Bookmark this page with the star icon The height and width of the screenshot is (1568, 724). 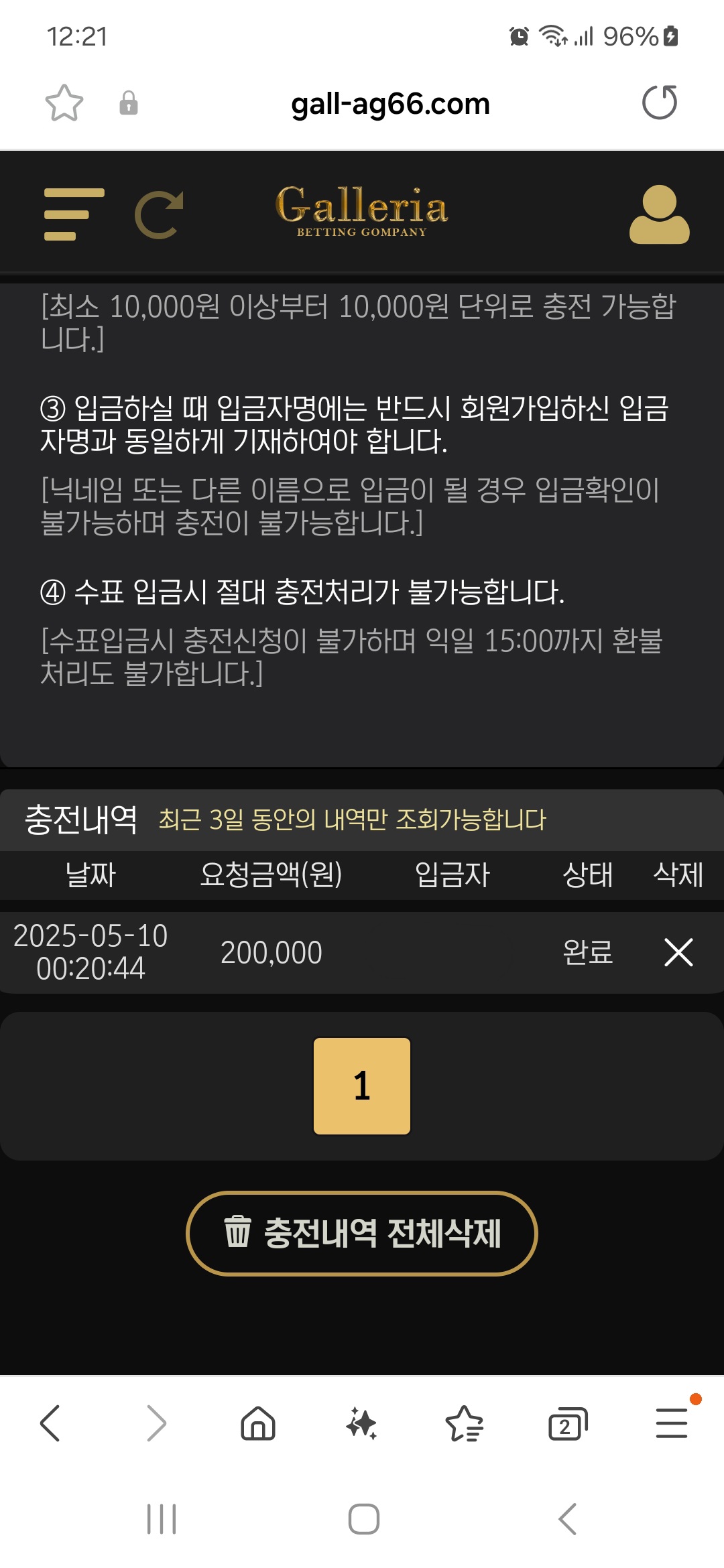64,103
